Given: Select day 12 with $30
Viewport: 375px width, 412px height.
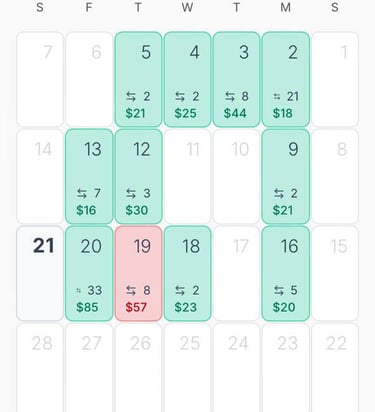Looking at the screenshot, I should 138,176.
